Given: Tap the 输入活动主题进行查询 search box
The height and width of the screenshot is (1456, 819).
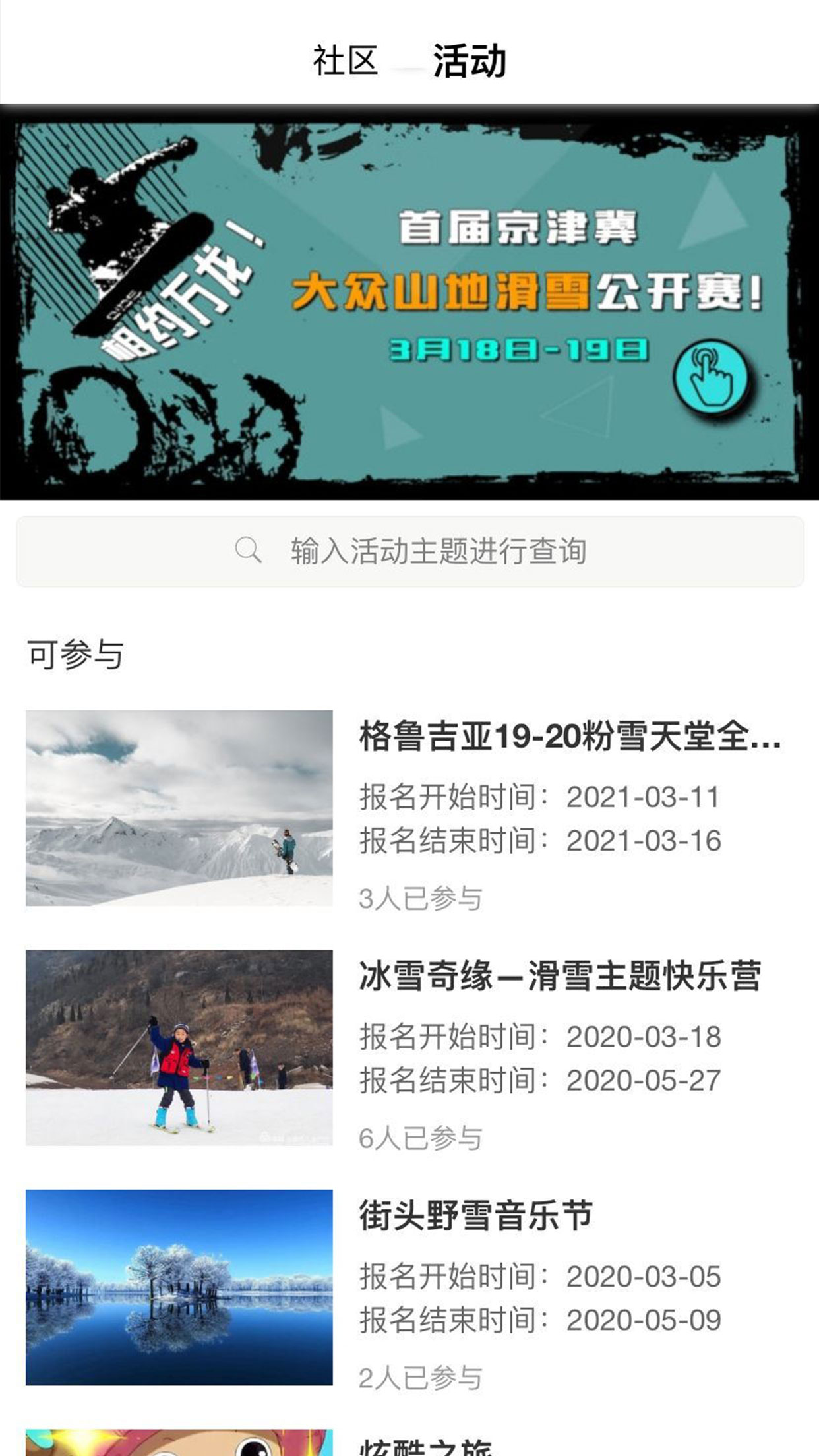Looking at the screenshot, I should (409, 551).
